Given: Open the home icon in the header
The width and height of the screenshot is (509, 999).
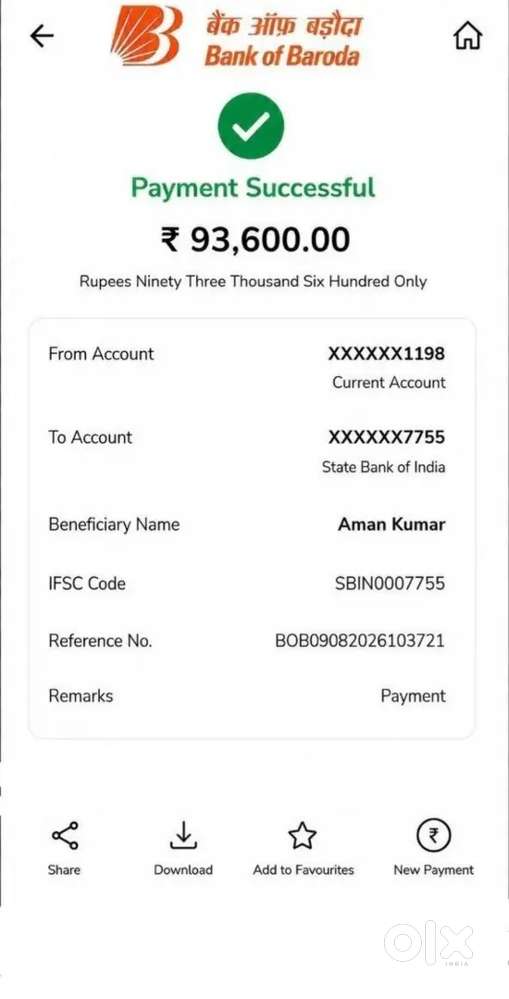Looking at the screenshot, I should (x=468, y=36).
